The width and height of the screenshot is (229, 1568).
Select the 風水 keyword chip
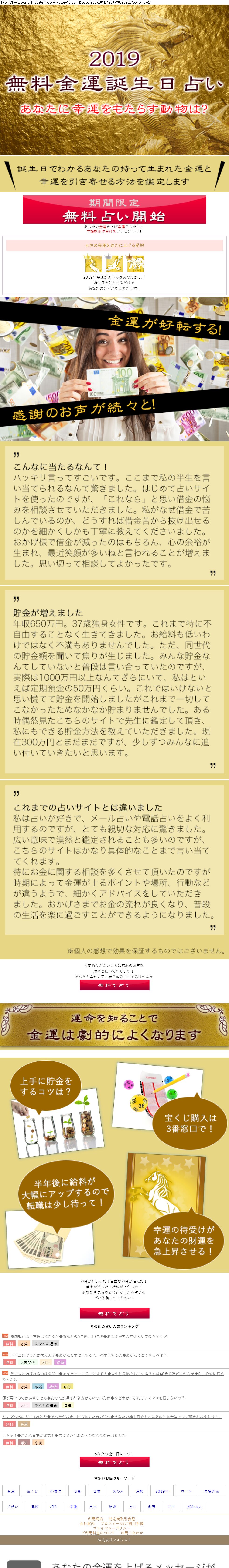click(93, 1507)
